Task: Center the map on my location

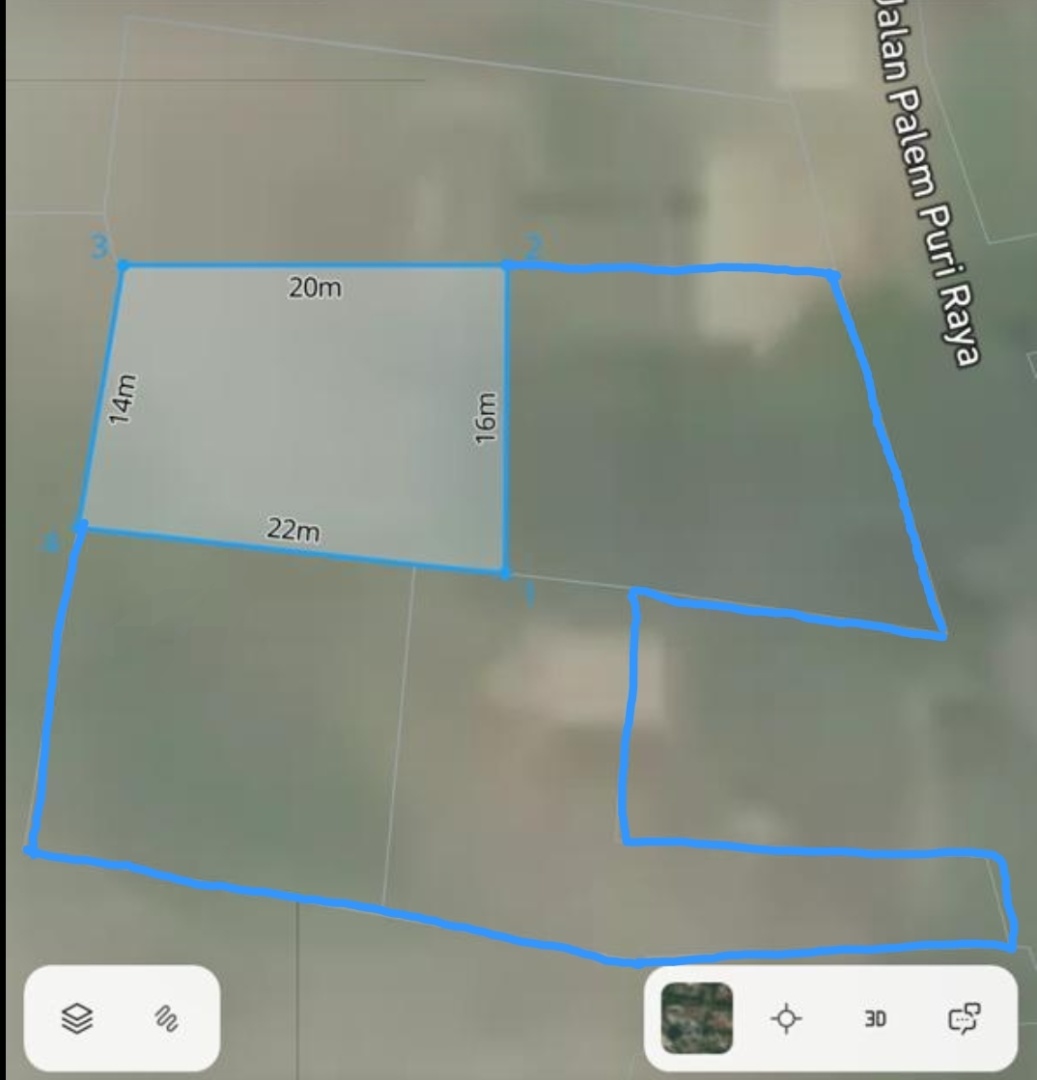Action: (787, 1019)
